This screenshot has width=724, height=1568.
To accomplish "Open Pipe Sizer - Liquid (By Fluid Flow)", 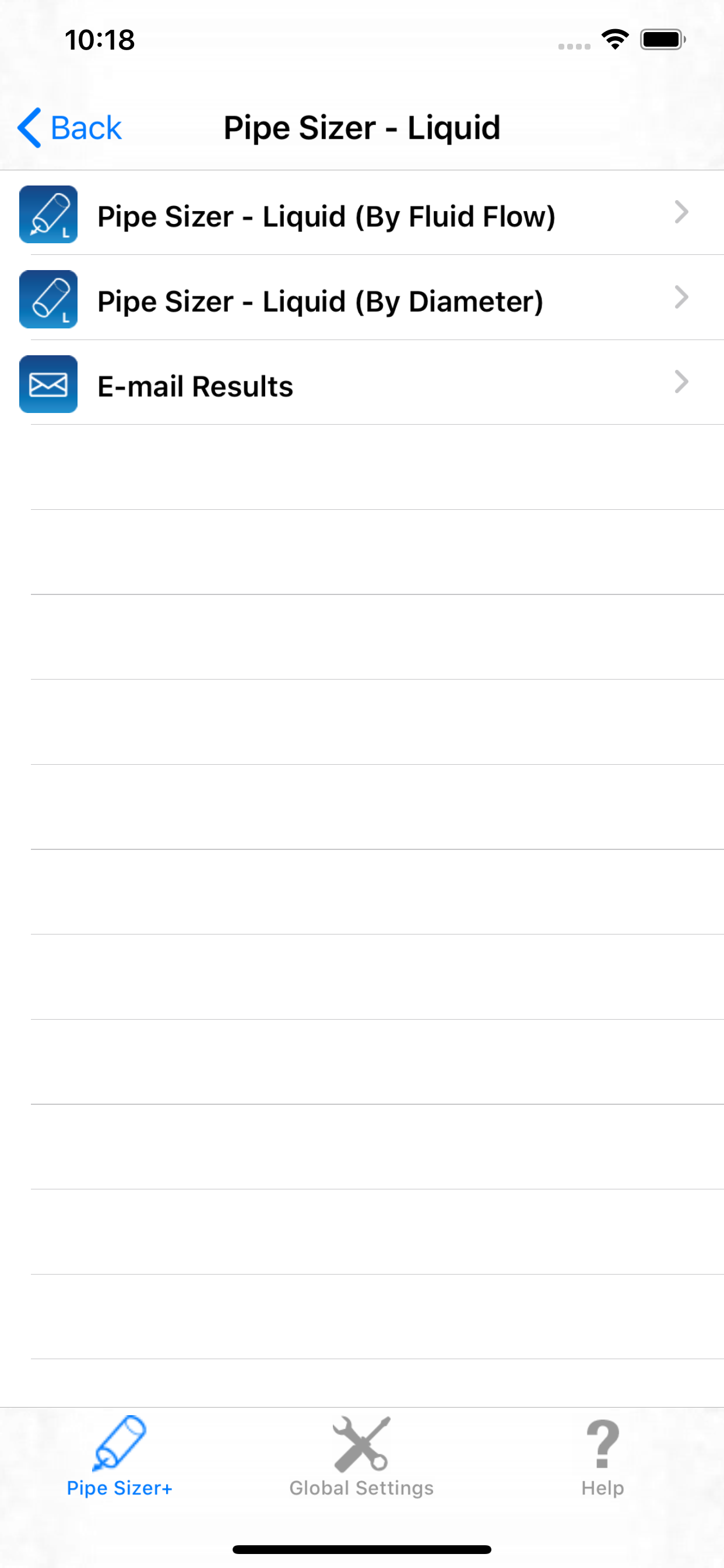I will 362,213.
